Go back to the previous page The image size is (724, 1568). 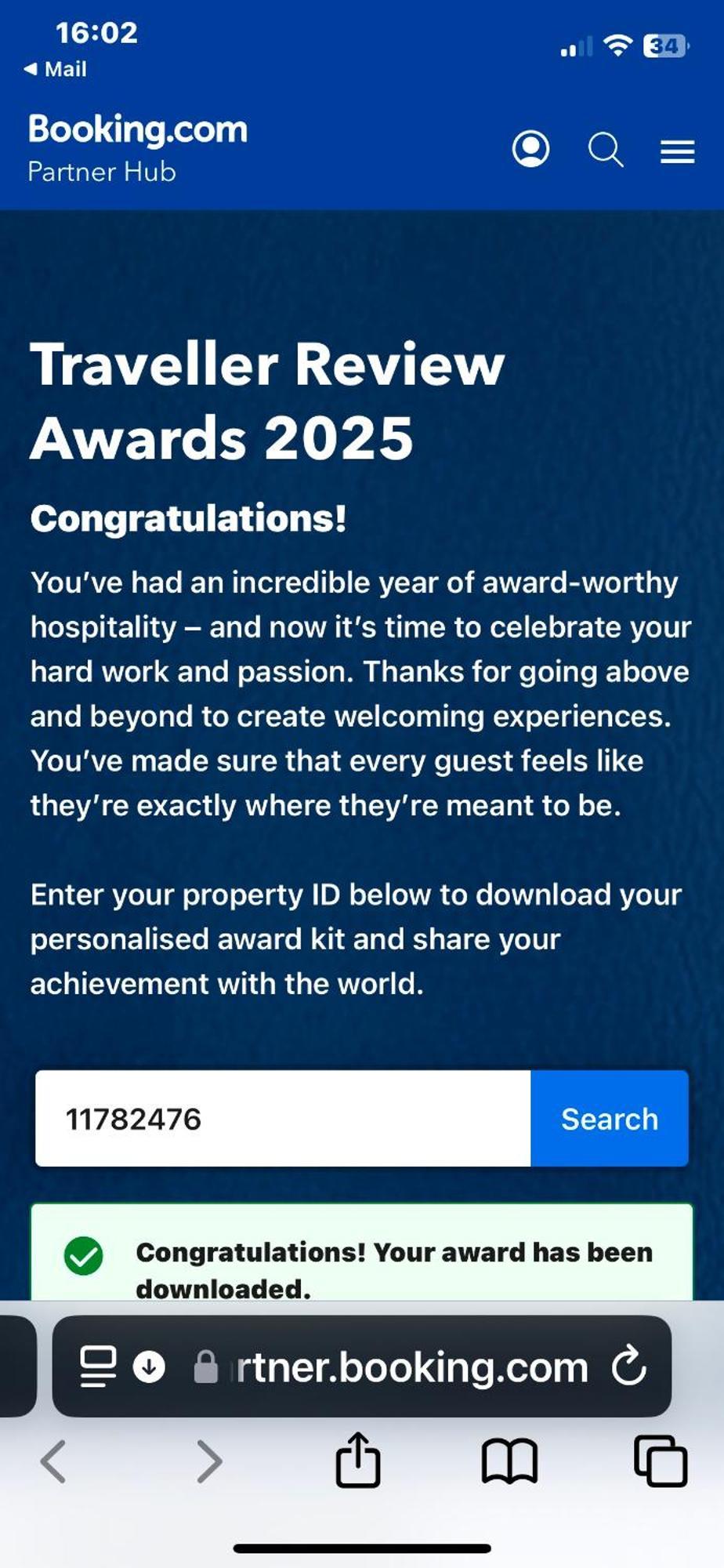click(x=53, y=1461)
